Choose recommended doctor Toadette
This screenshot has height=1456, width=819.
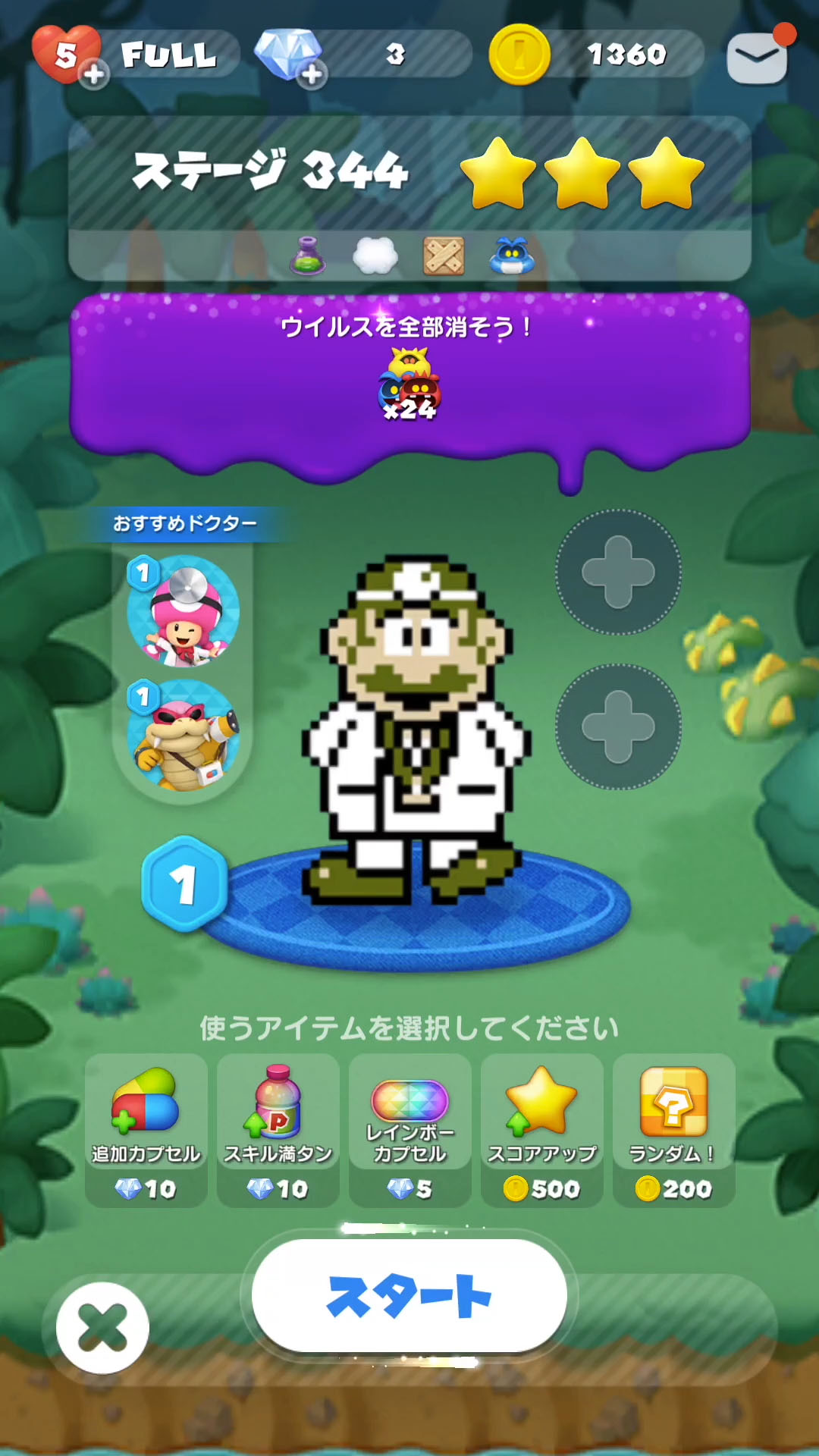[184, 611]
